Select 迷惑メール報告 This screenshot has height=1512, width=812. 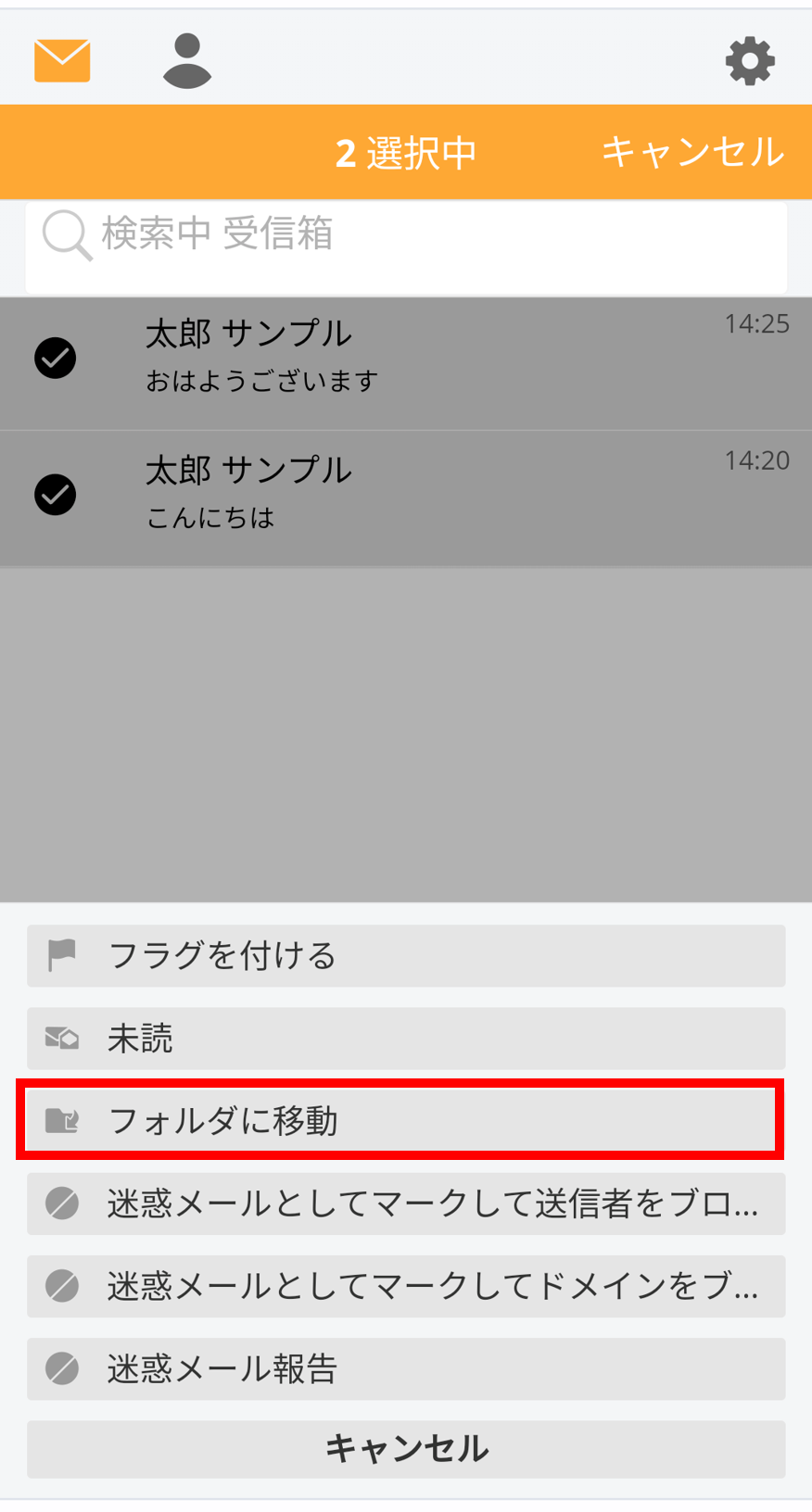click(x=406, y=1368)
